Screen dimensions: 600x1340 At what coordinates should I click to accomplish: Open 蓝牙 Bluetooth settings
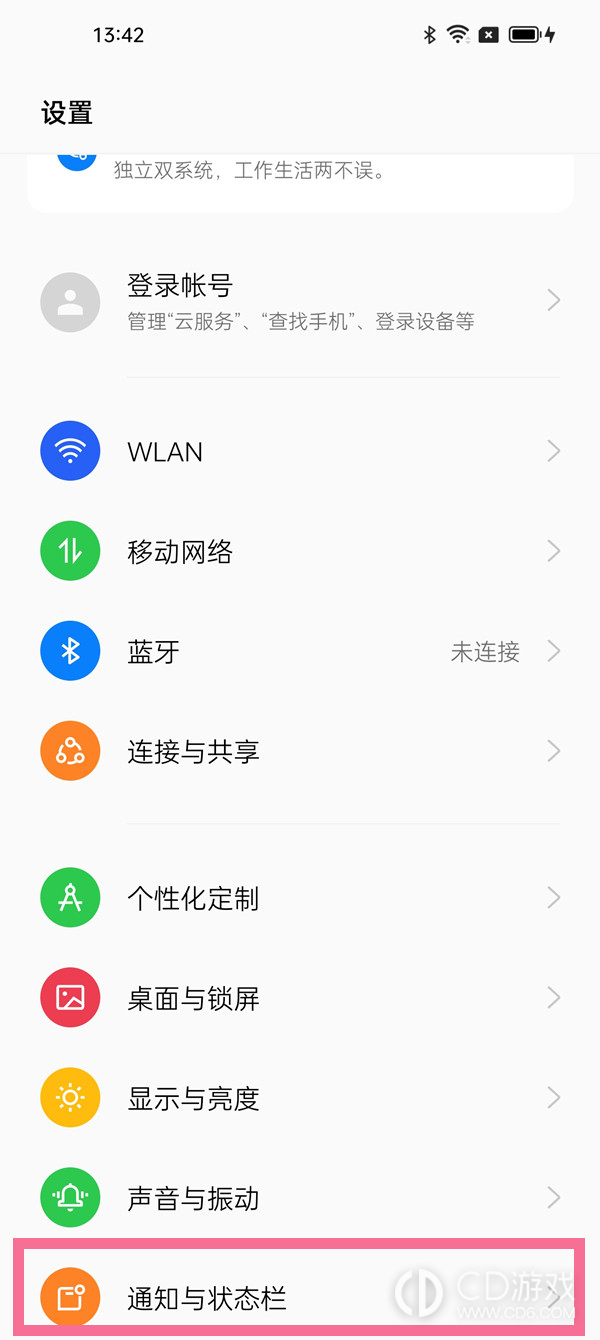pyautogui.click(x=300, y=651)
